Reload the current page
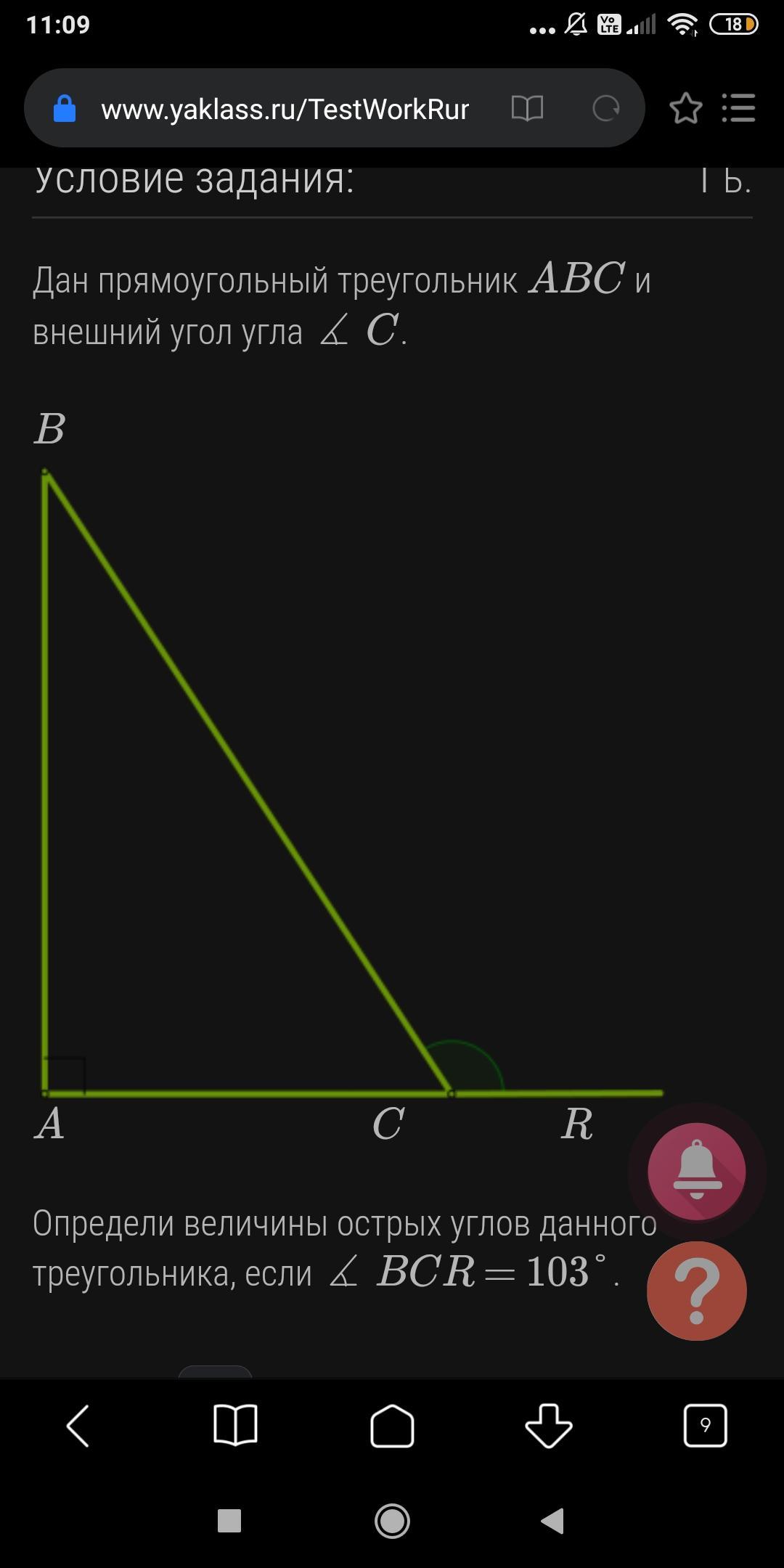The height and width of the screenshot is (1568, 784). [x=605, y=109]
